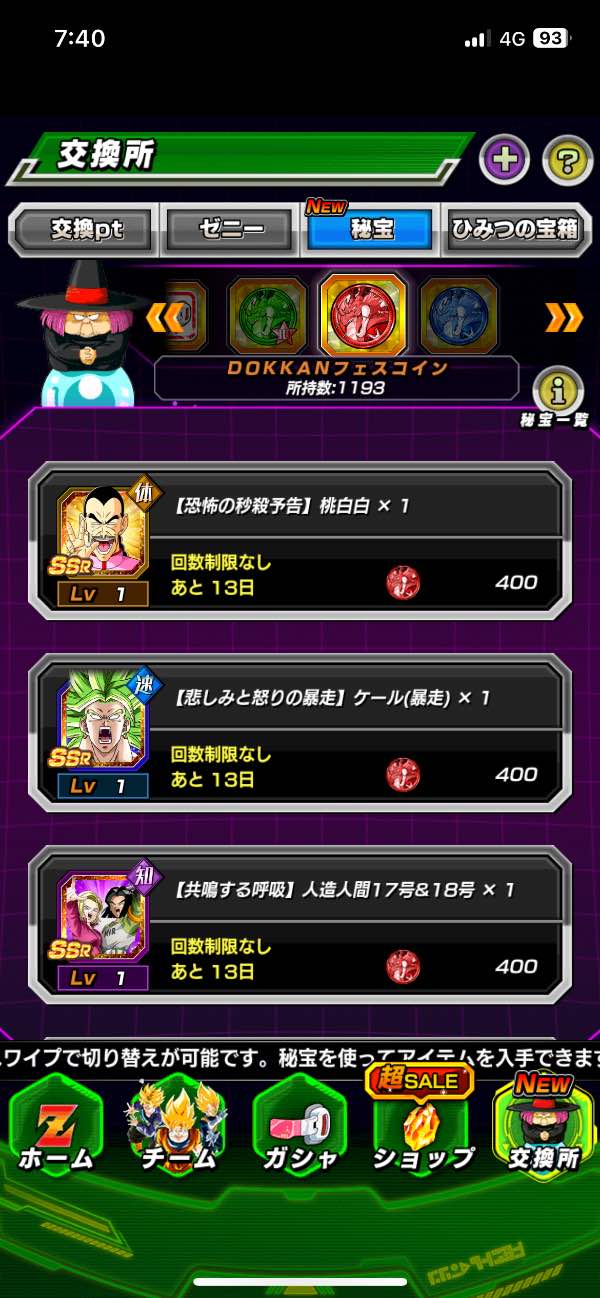Exchange for 桃白白 card
This screenshot has height=1298, width=600.
(x=300, y=546)
